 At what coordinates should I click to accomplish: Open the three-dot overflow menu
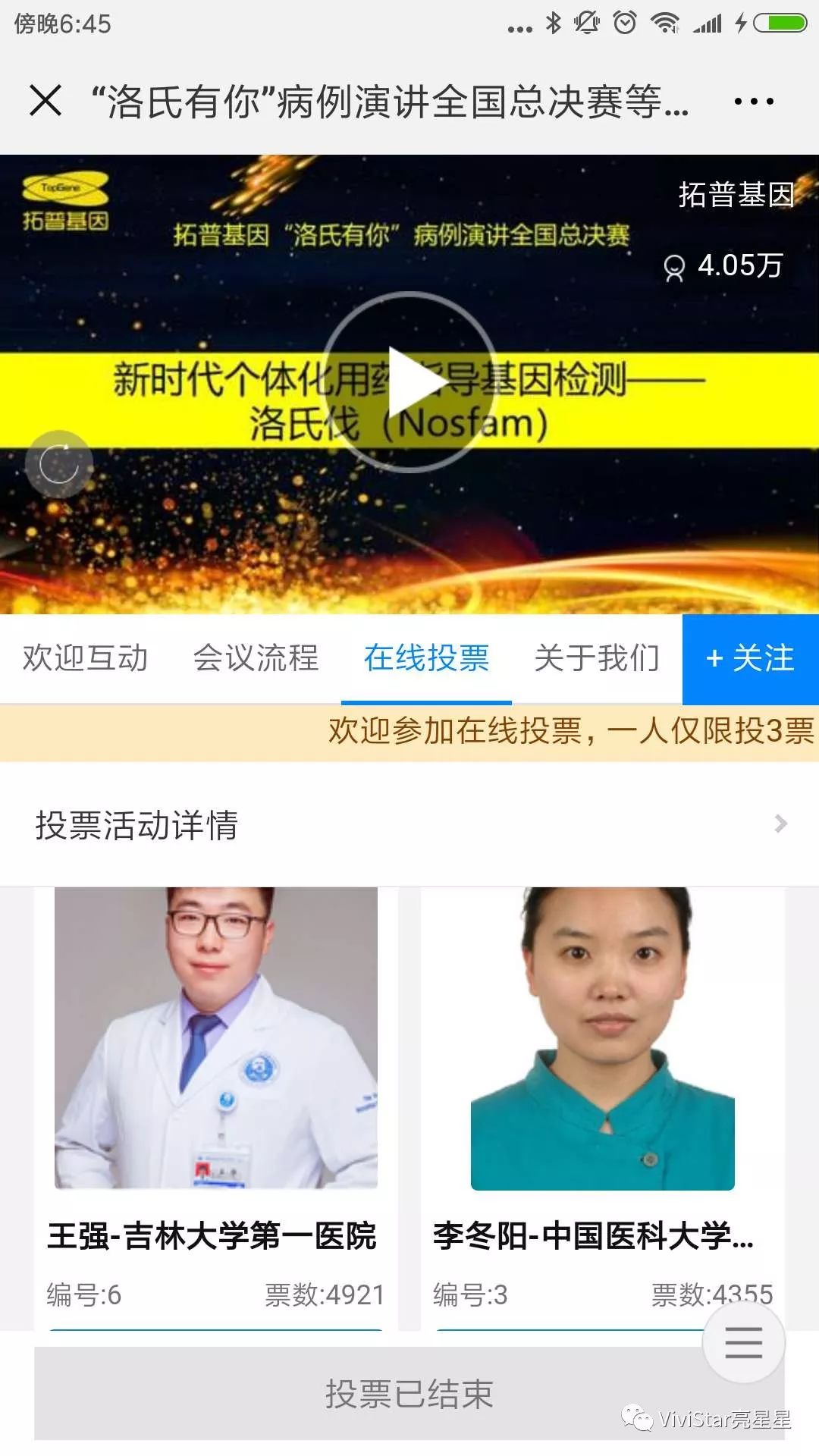753,101
